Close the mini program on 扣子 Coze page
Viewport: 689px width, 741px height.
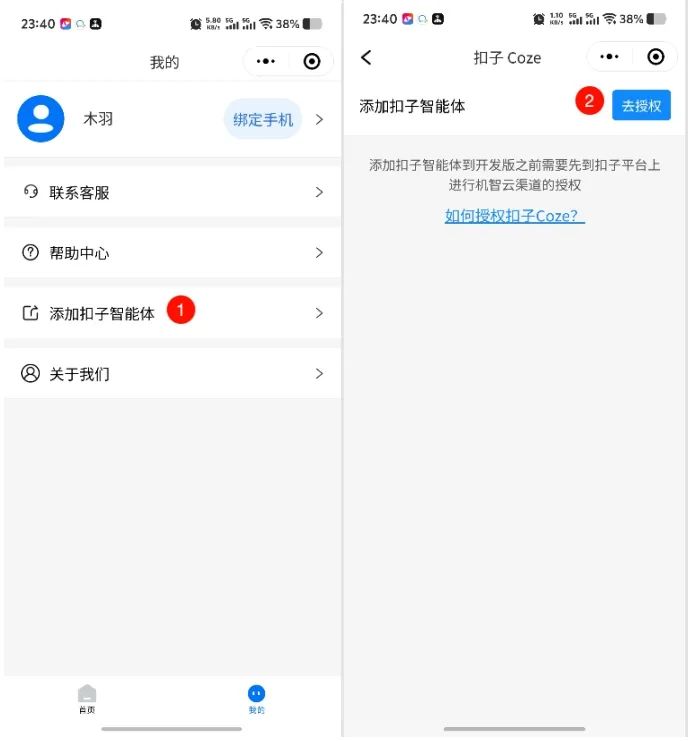pos(656,57)
